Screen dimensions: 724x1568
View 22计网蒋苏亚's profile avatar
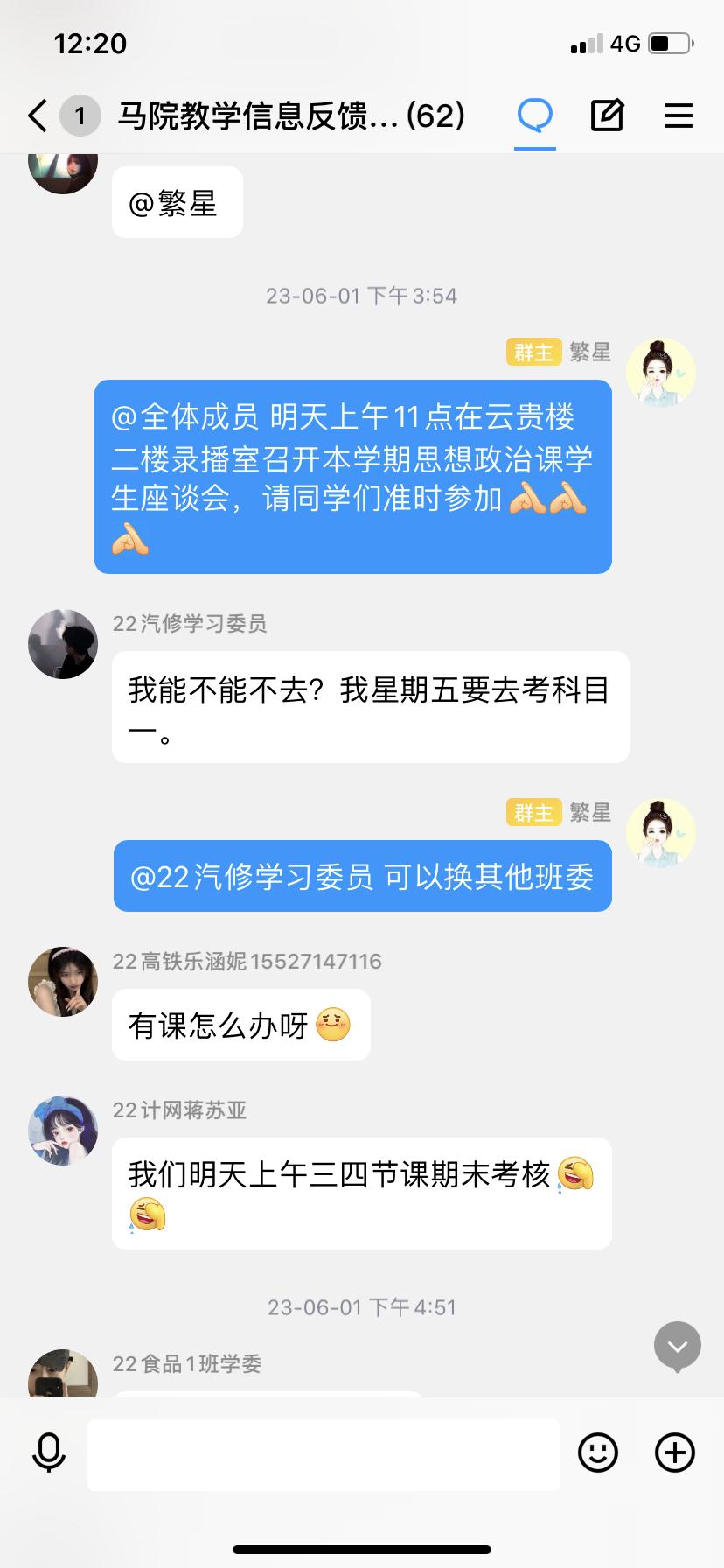[63, 1130]
